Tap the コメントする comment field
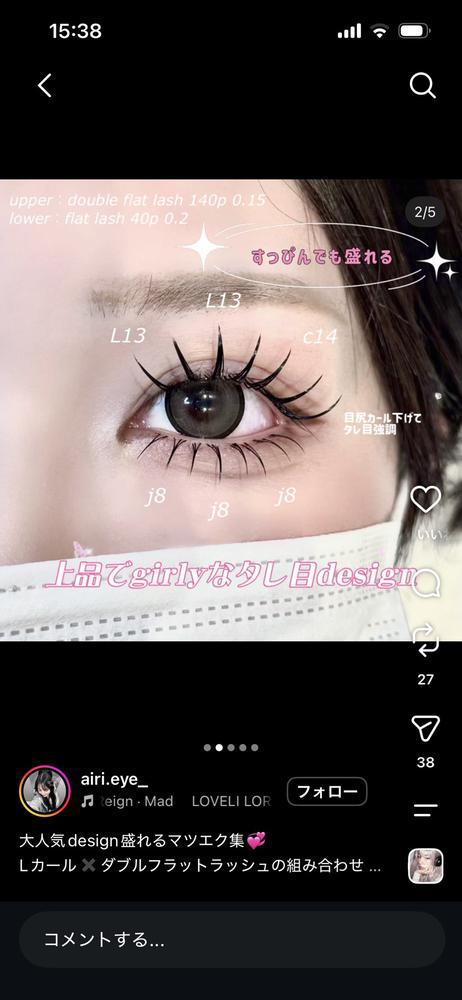462x1000 pixels. pos(232,939)
